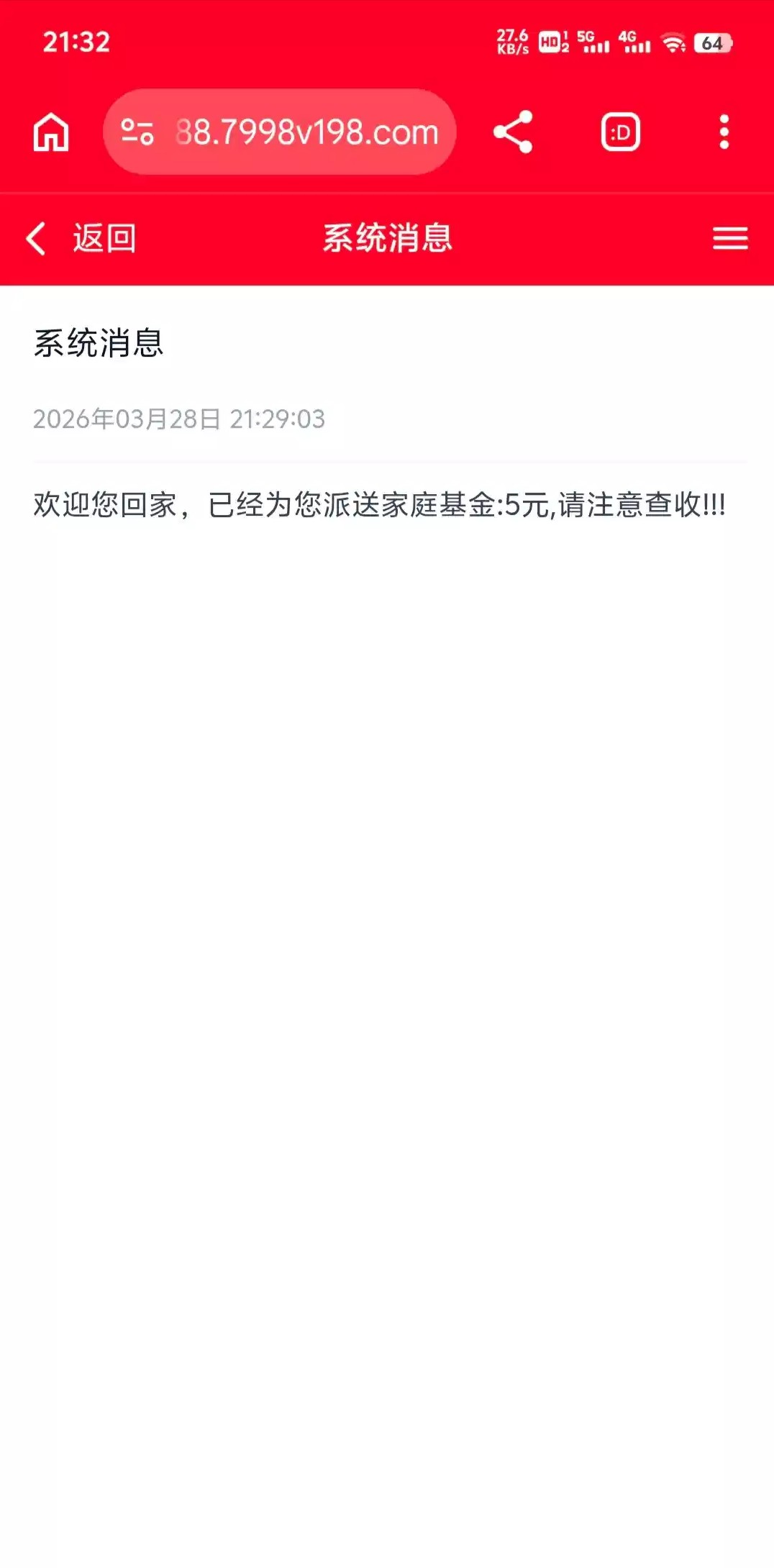Open the browser's three-dot menu
This screenshot has width=774, height=1568.
coord(724,132)
